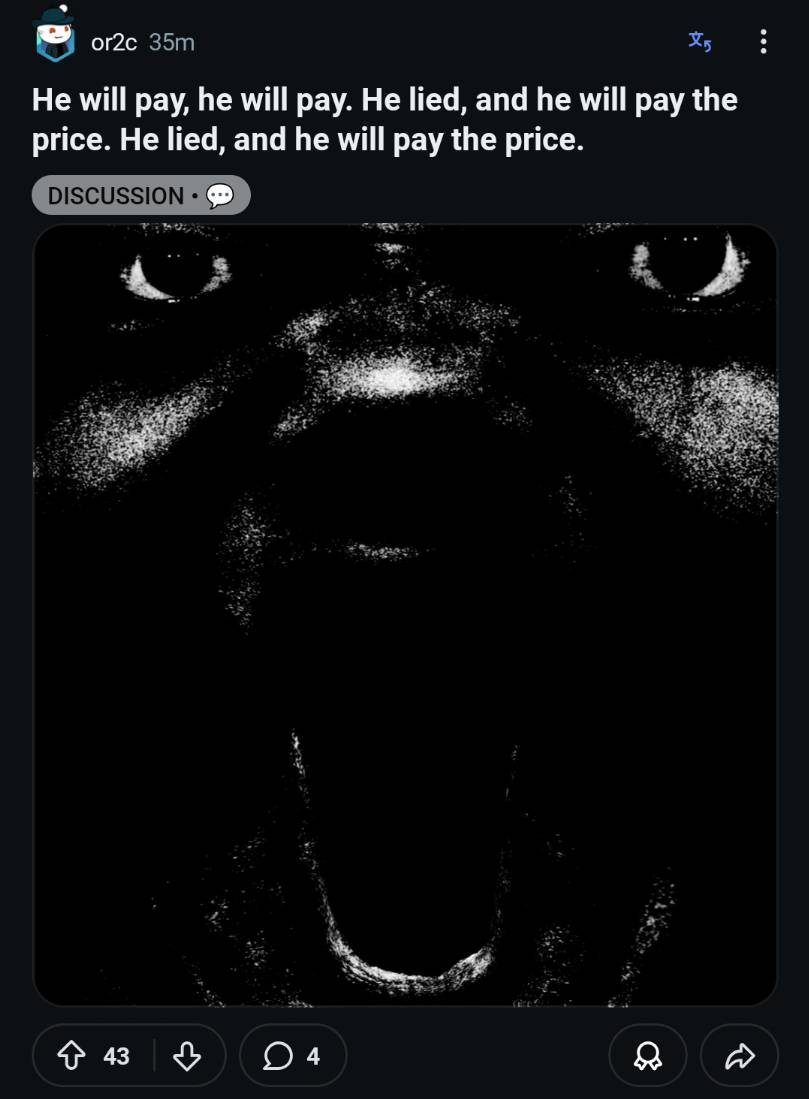Translate this post
Viewport: 809px width, 1099px height.
(700, 41)
